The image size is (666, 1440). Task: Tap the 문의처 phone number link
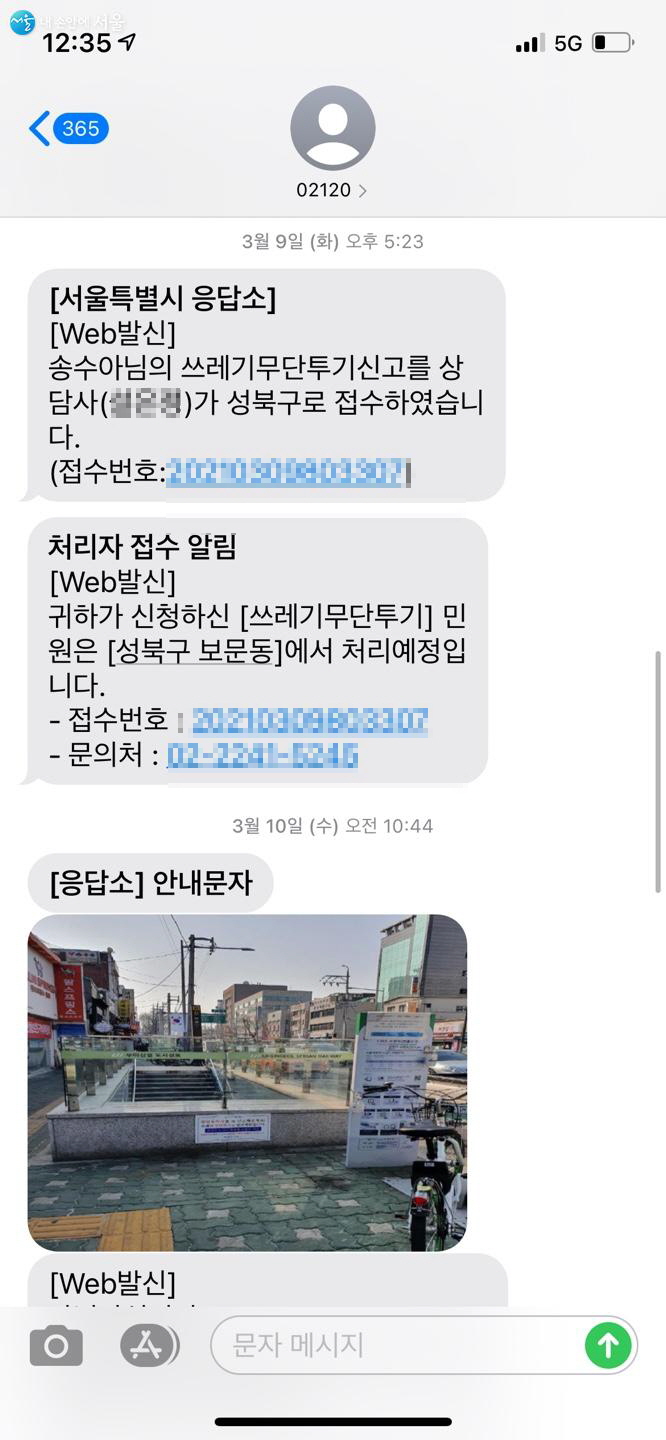click(x=262, y=755)
